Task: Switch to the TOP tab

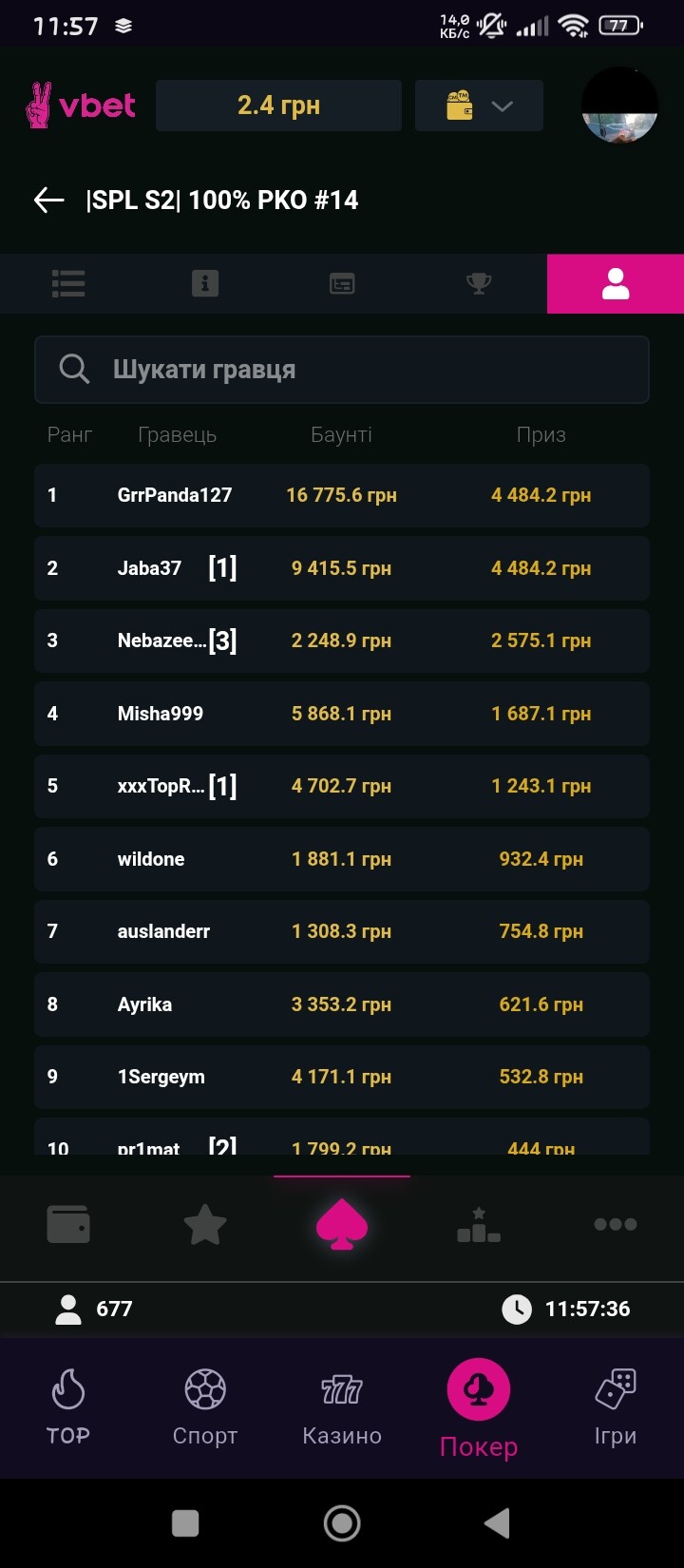Action: (68, 1407)
